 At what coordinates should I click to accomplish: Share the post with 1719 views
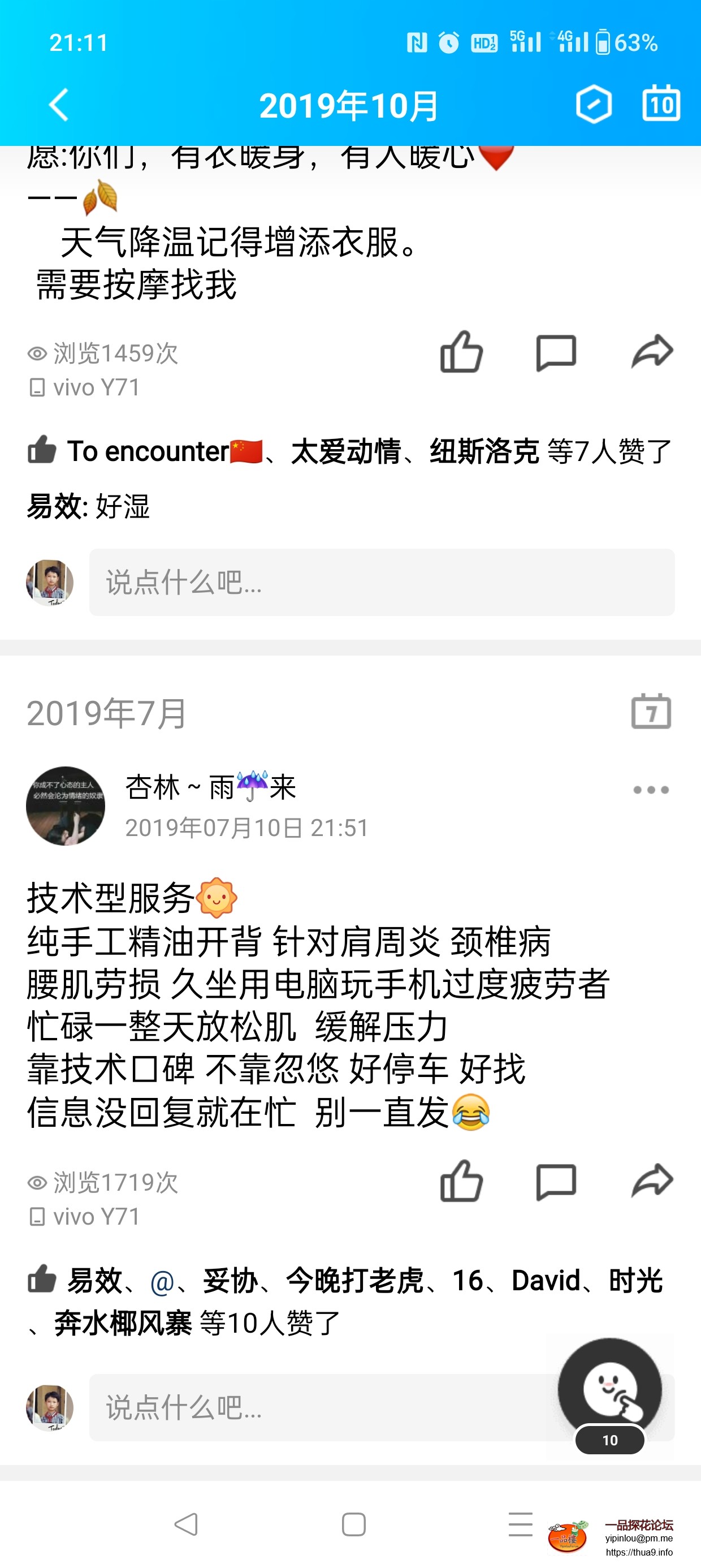coord(652,1181)
